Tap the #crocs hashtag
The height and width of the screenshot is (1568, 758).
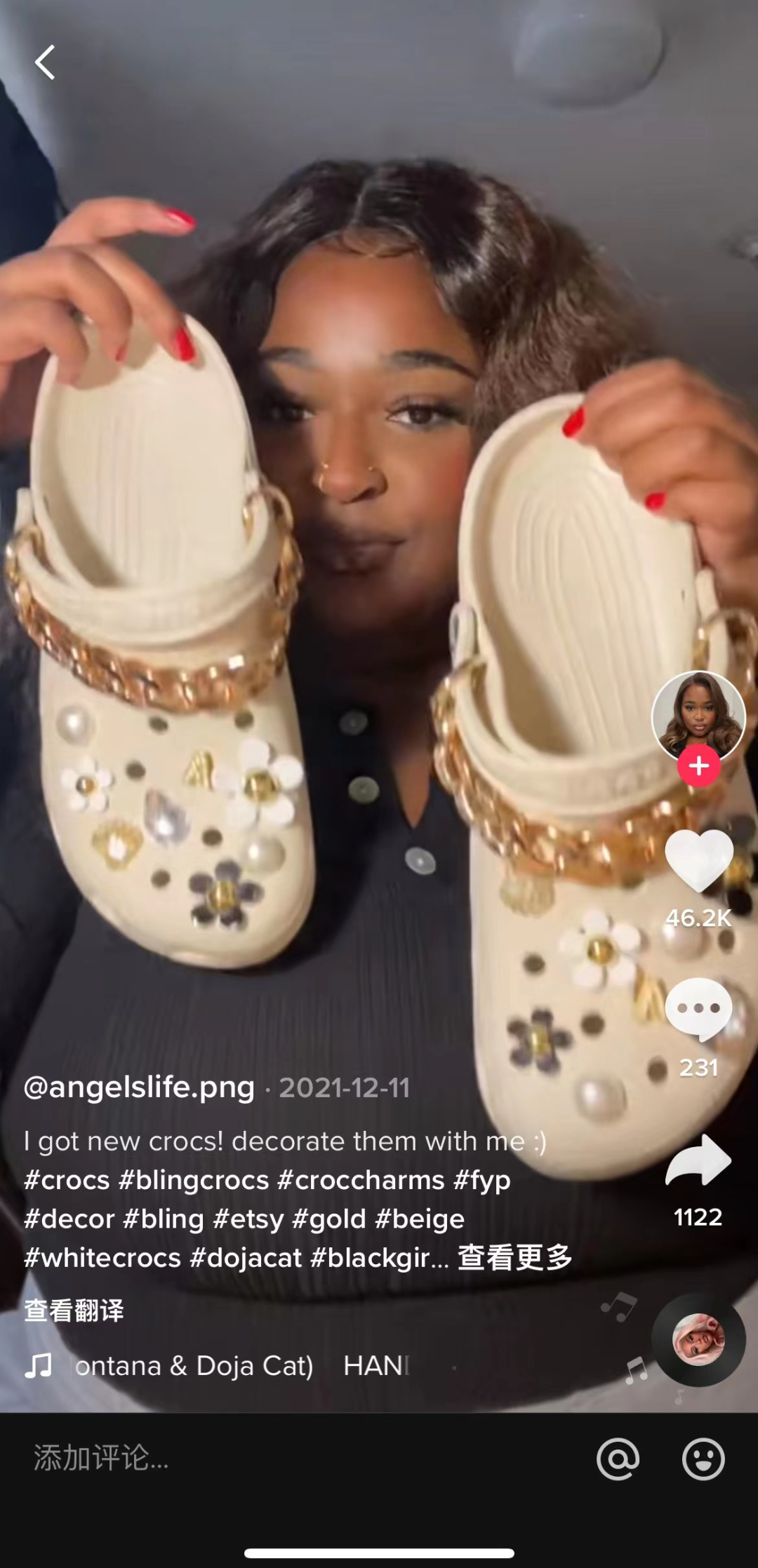(x=67, y=1180)
